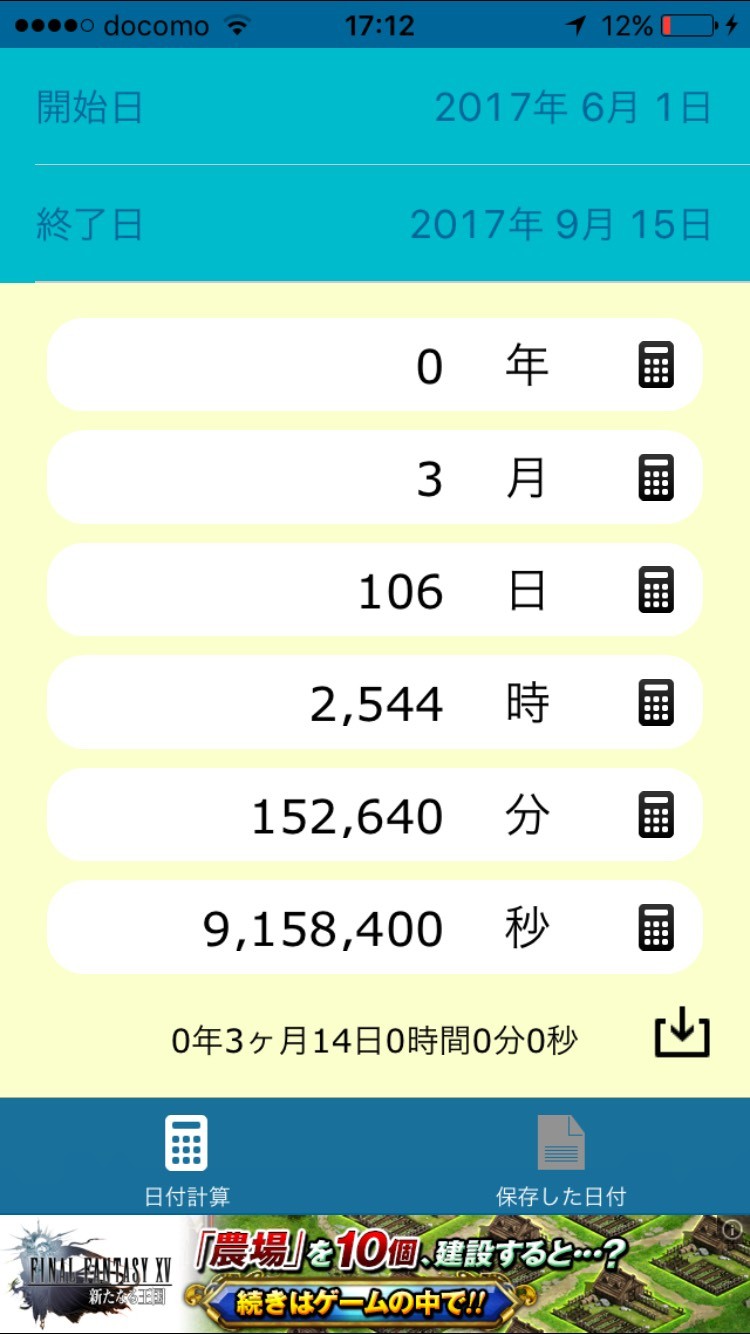Screen dimensions: 750x1334
Task: Open the Final Fantasy XV ad banner
Action: 375,1274
